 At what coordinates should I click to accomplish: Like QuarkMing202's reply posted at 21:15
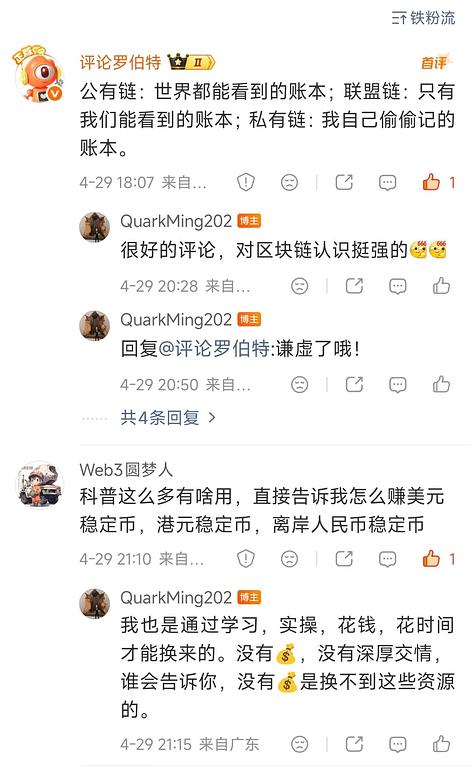pyautogui.click(x=441, y=744)
